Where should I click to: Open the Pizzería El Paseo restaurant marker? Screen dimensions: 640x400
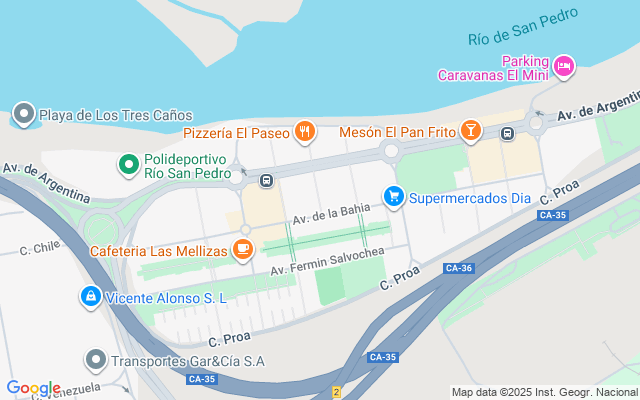[x=306, y=132]
